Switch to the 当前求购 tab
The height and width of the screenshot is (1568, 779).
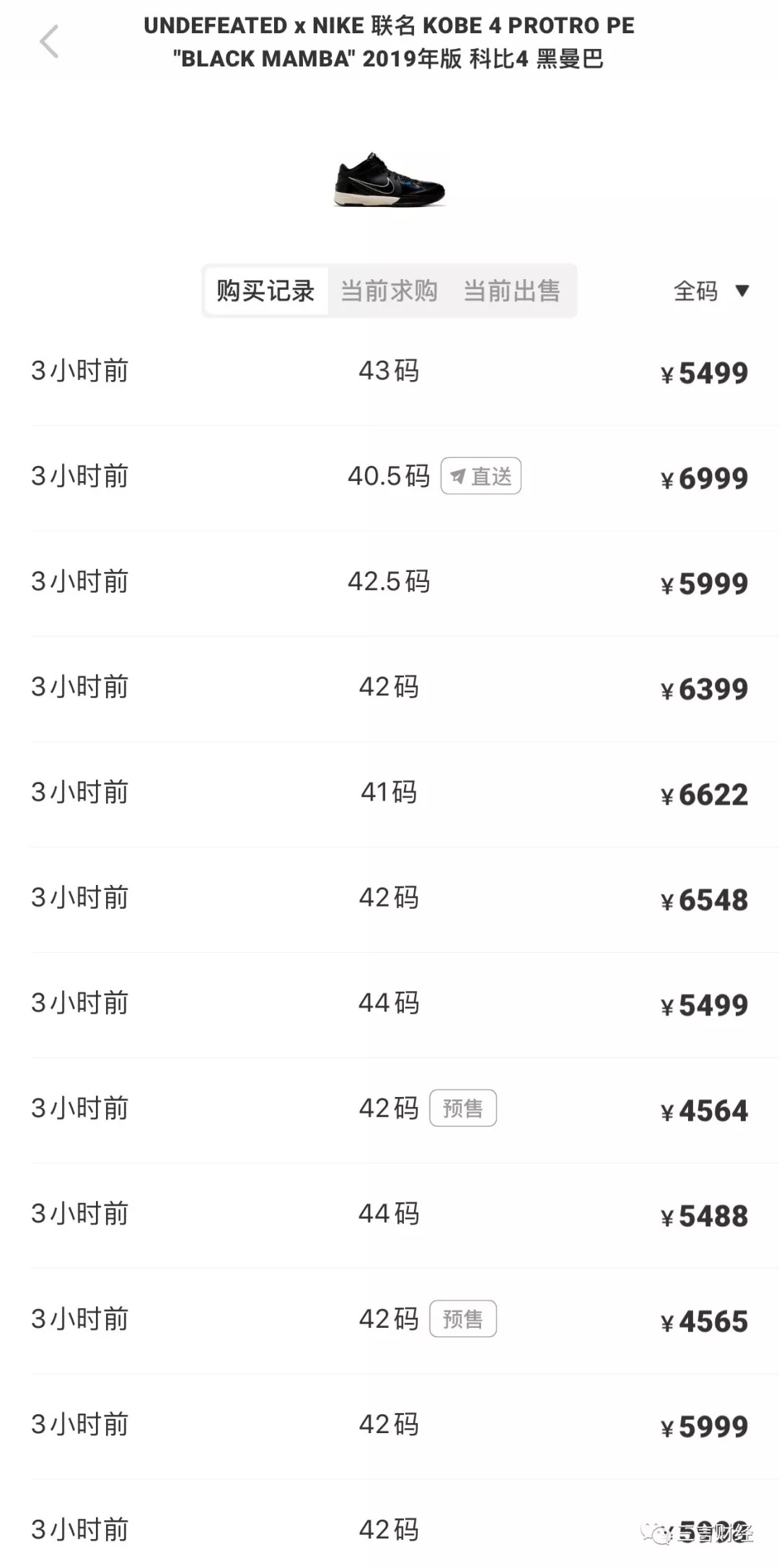(x=389, y=291)
